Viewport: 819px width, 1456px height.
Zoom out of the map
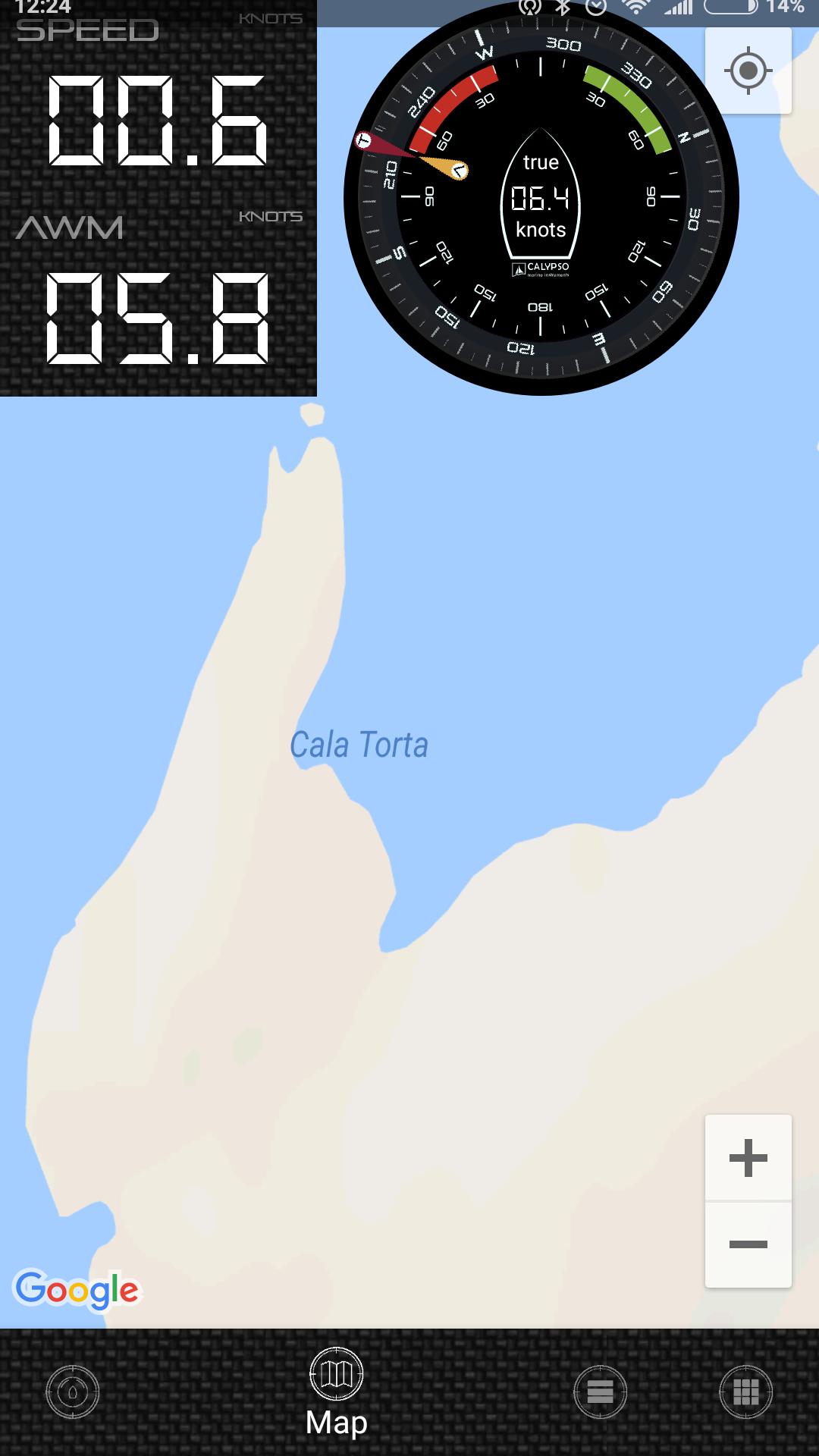748,1244
